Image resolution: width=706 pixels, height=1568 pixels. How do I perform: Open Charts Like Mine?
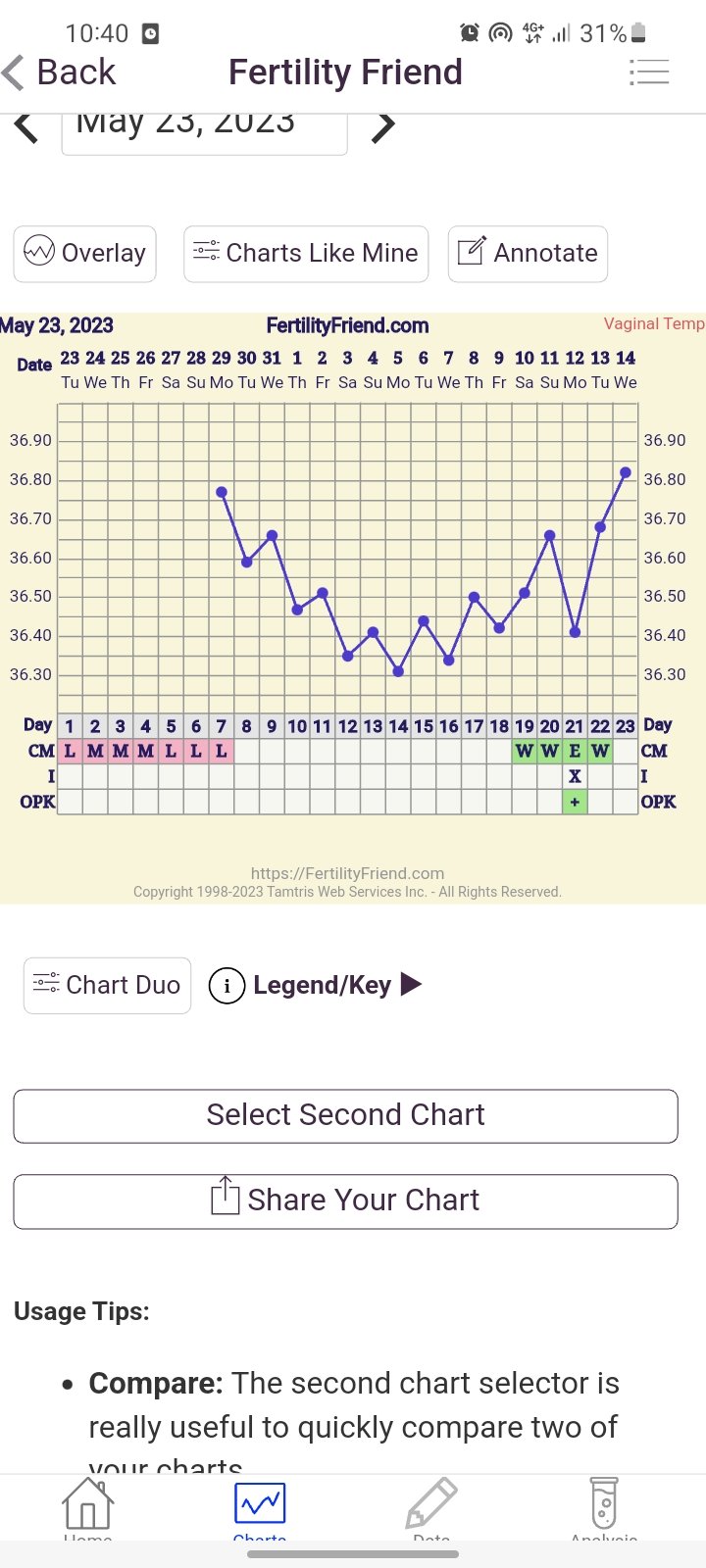[x=306, y=254]
